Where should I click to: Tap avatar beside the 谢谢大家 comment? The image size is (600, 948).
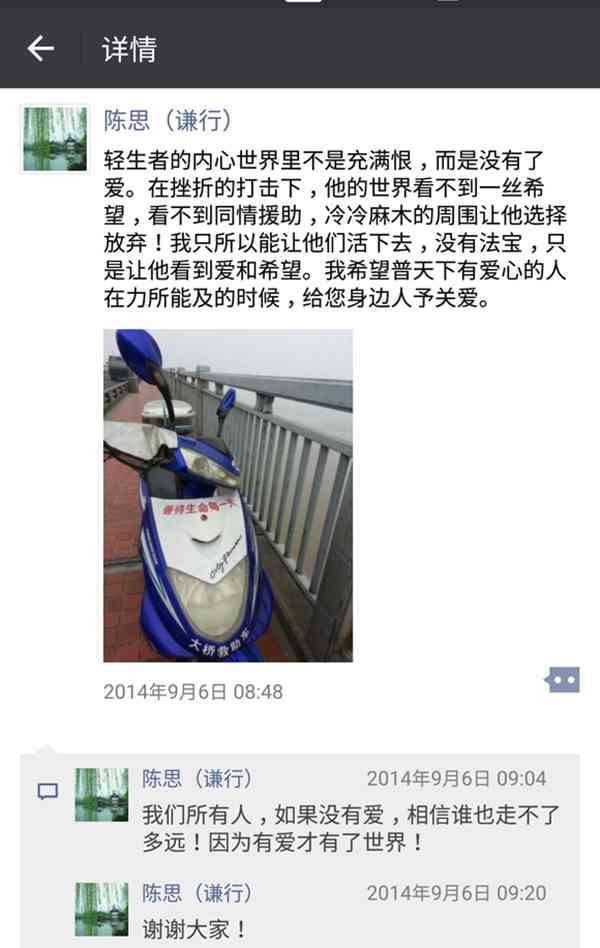click(101, 908)
